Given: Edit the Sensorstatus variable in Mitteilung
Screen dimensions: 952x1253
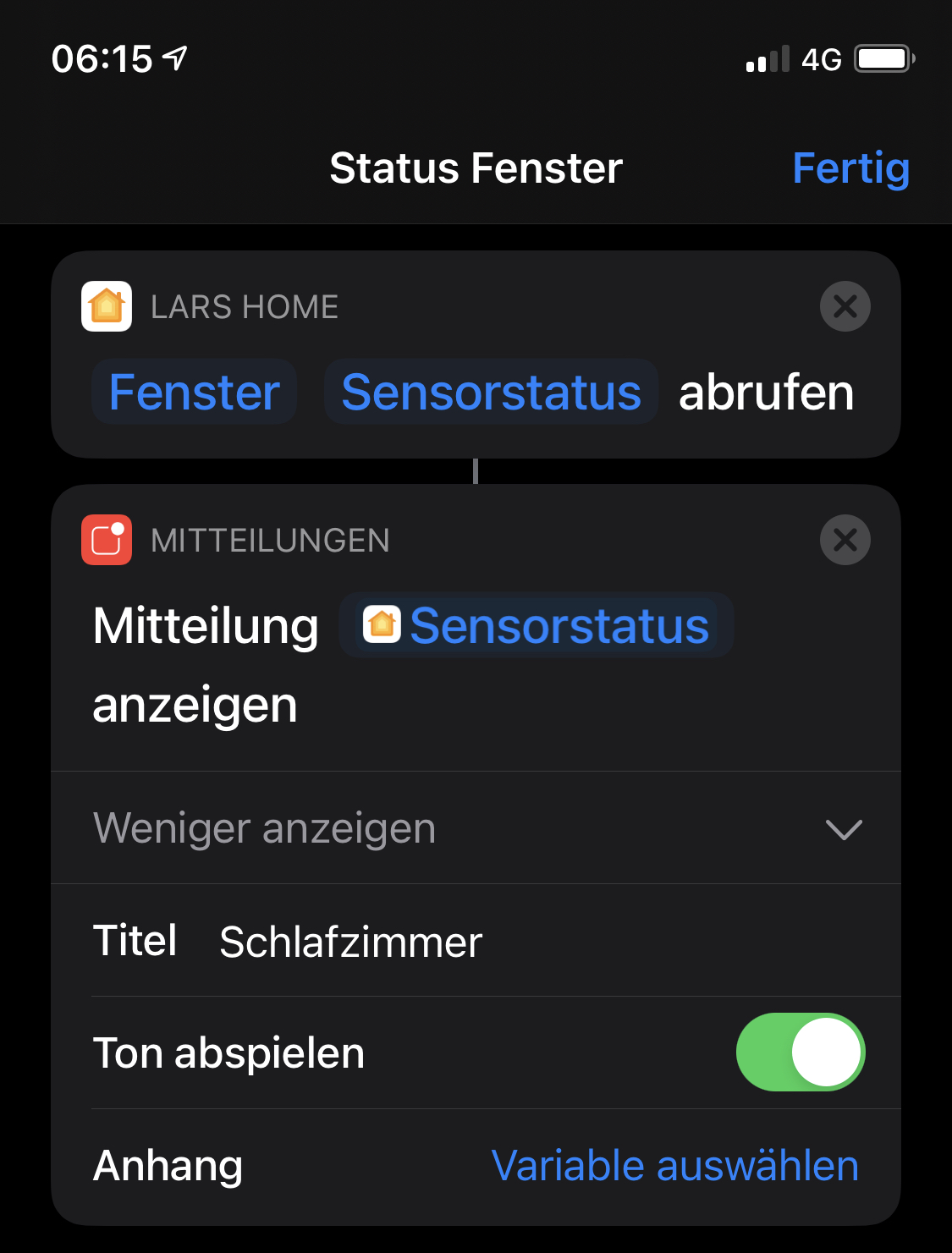Looking at the screenshot, I should point(537,626).
